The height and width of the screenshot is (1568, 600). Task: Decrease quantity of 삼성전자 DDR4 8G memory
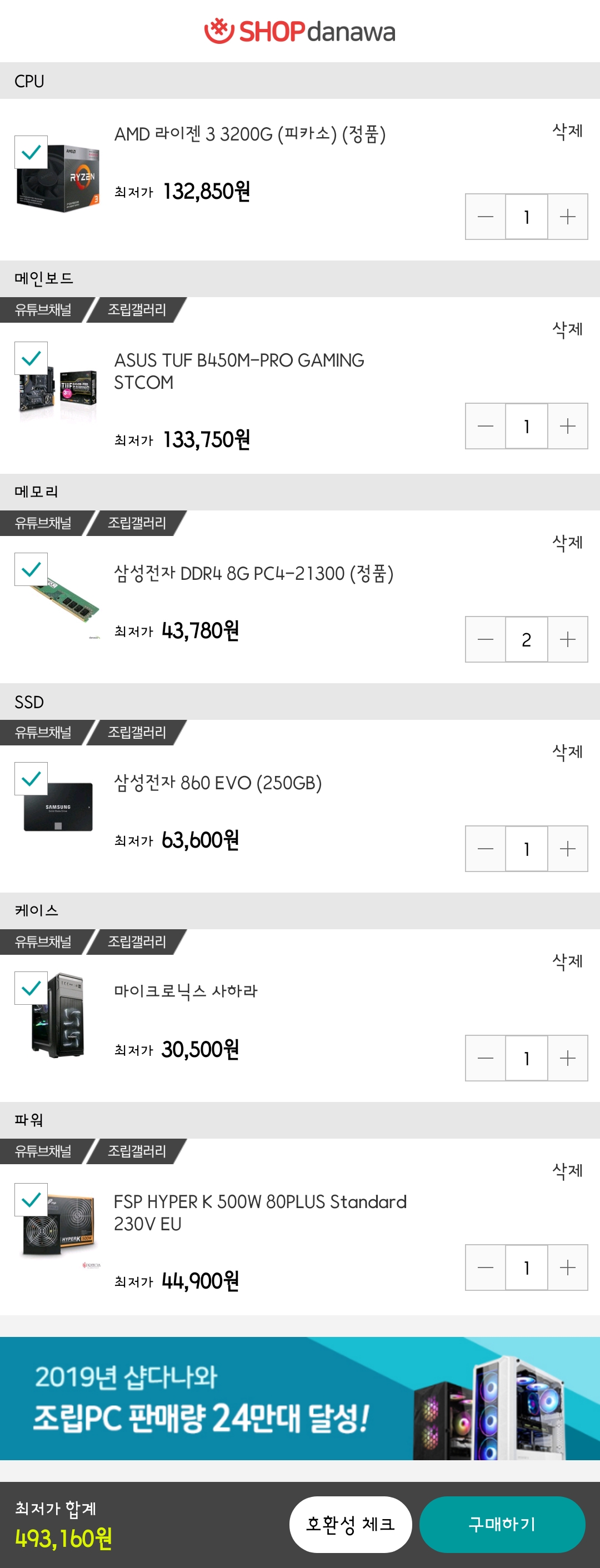click(x=486, y=639)
